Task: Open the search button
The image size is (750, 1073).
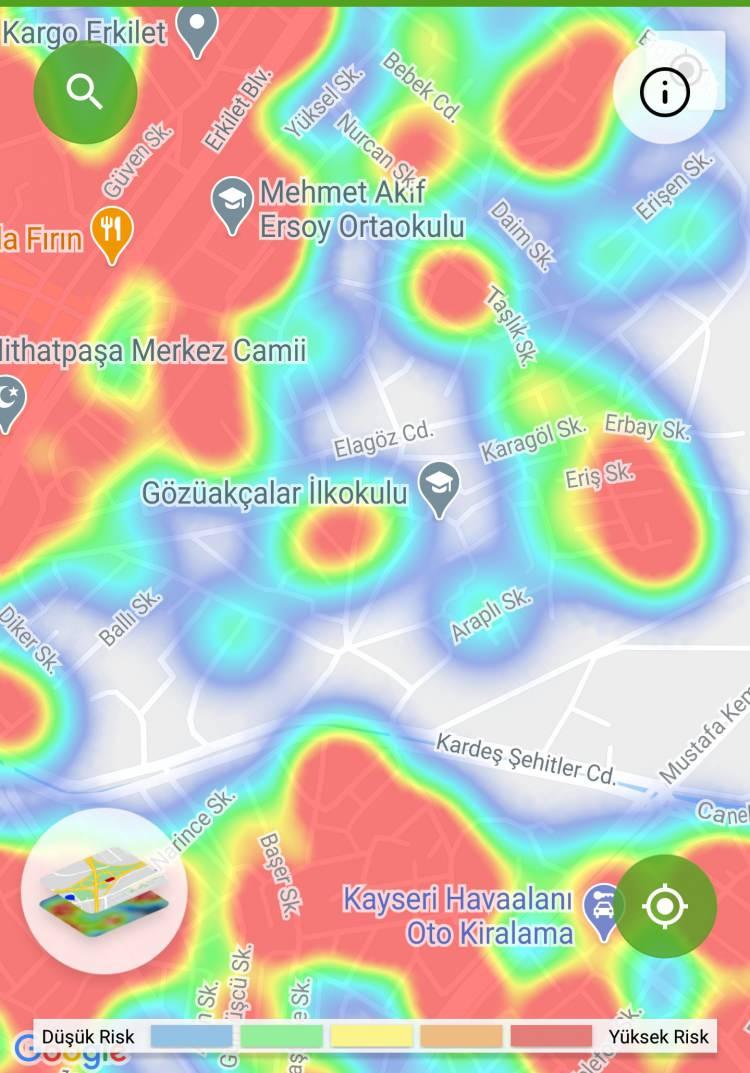Action: click(85, 92)
